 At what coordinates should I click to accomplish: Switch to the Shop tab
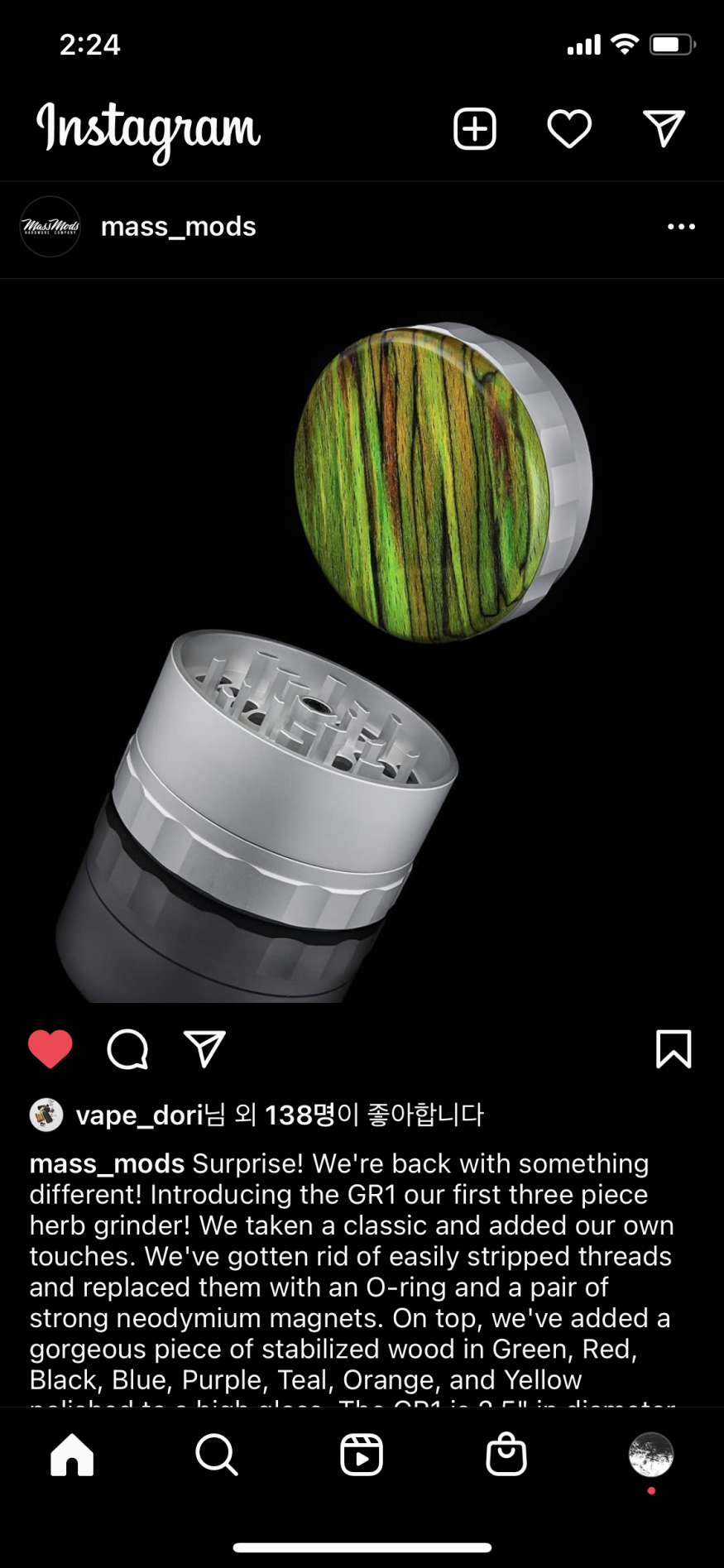(506, 1455)
